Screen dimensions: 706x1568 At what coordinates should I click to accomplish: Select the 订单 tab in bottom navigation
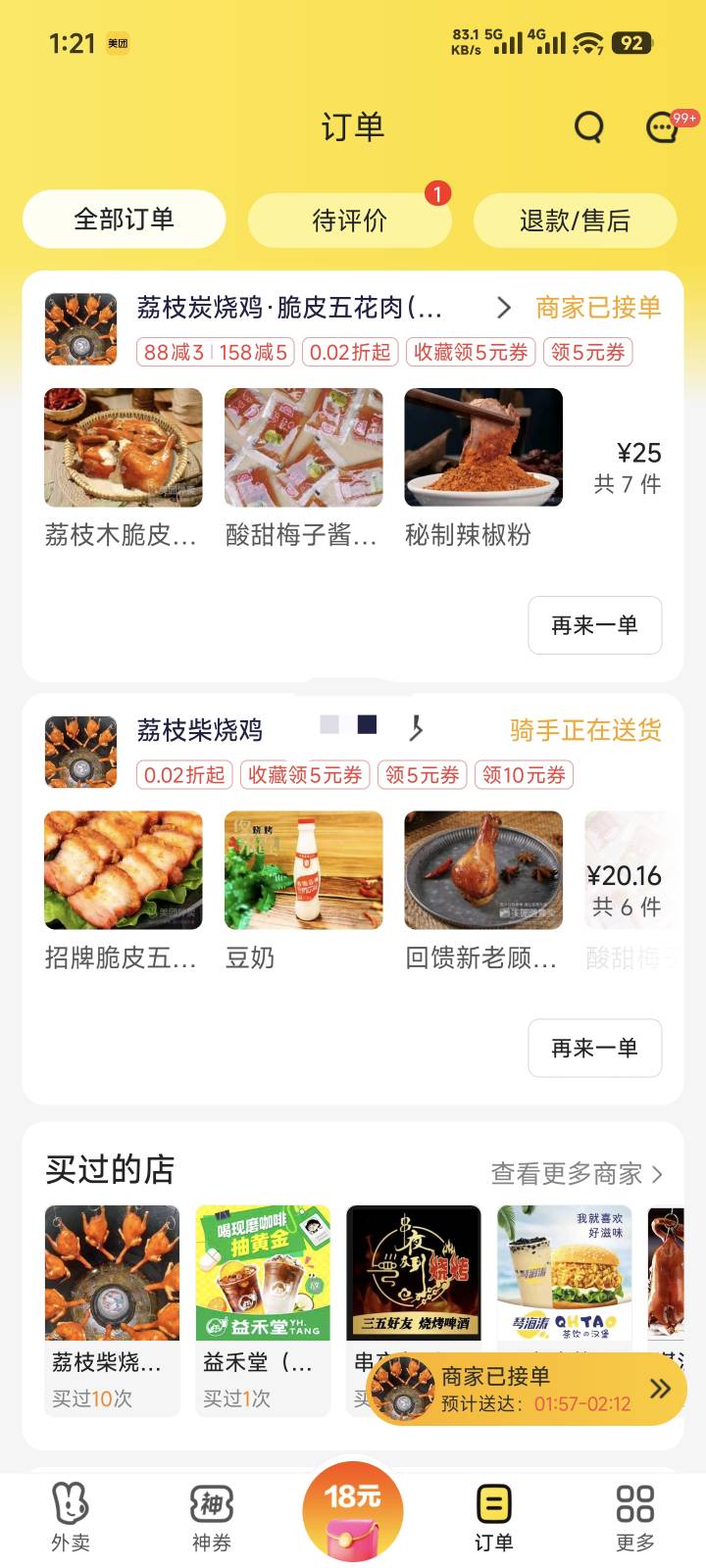tap(494, 1516)
